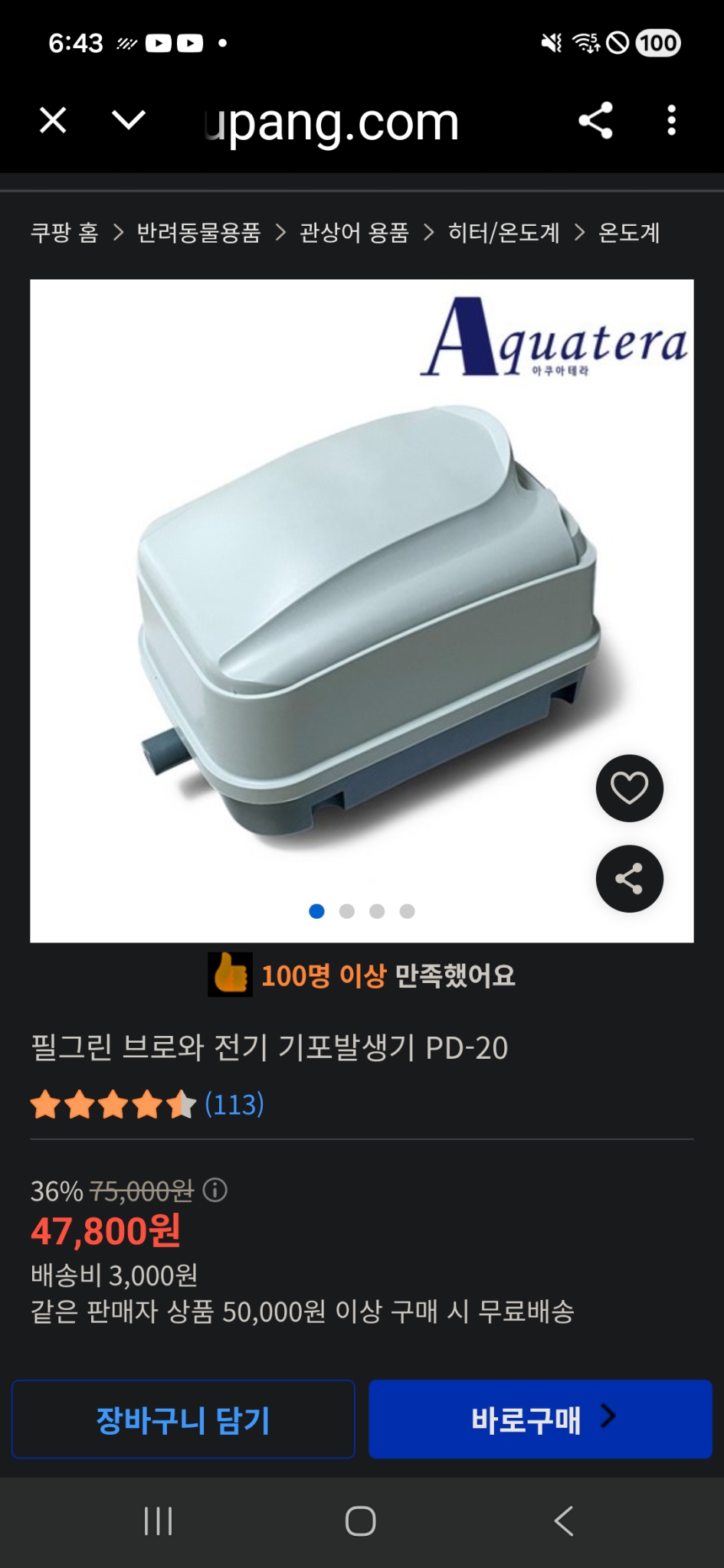Screen dimensions: 724x1568
Task: Expand the address bar with the down chevron
Action: [x=129, y=121]
